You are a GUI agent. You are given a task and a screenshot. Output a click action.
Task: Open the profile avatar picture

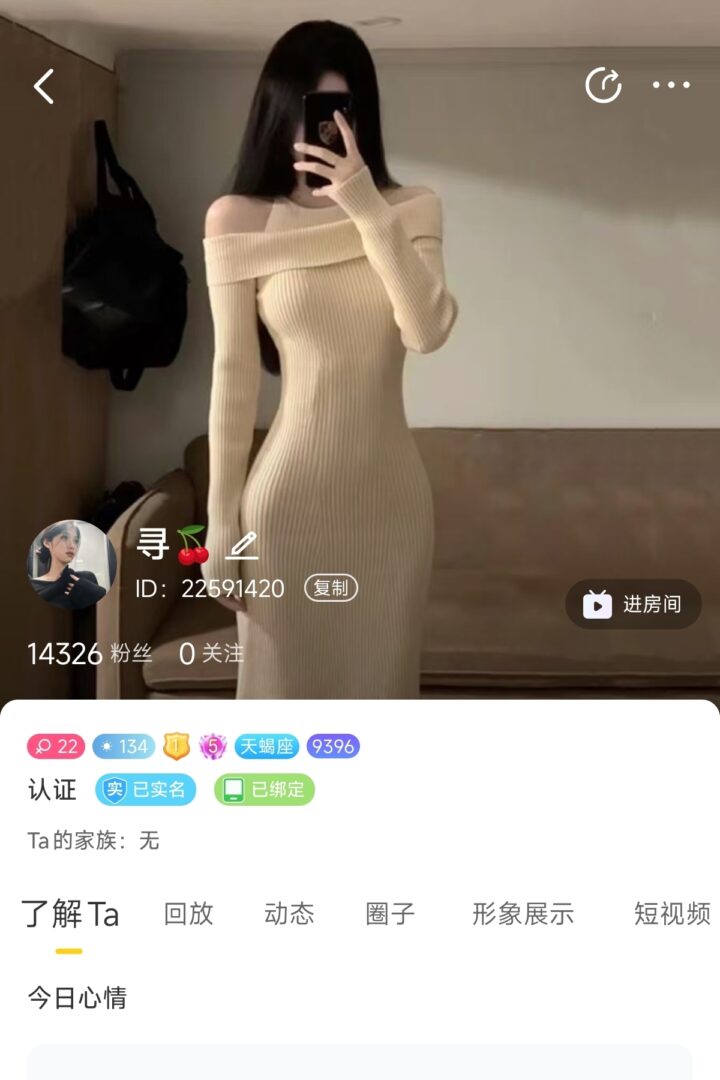coord(72,565)
